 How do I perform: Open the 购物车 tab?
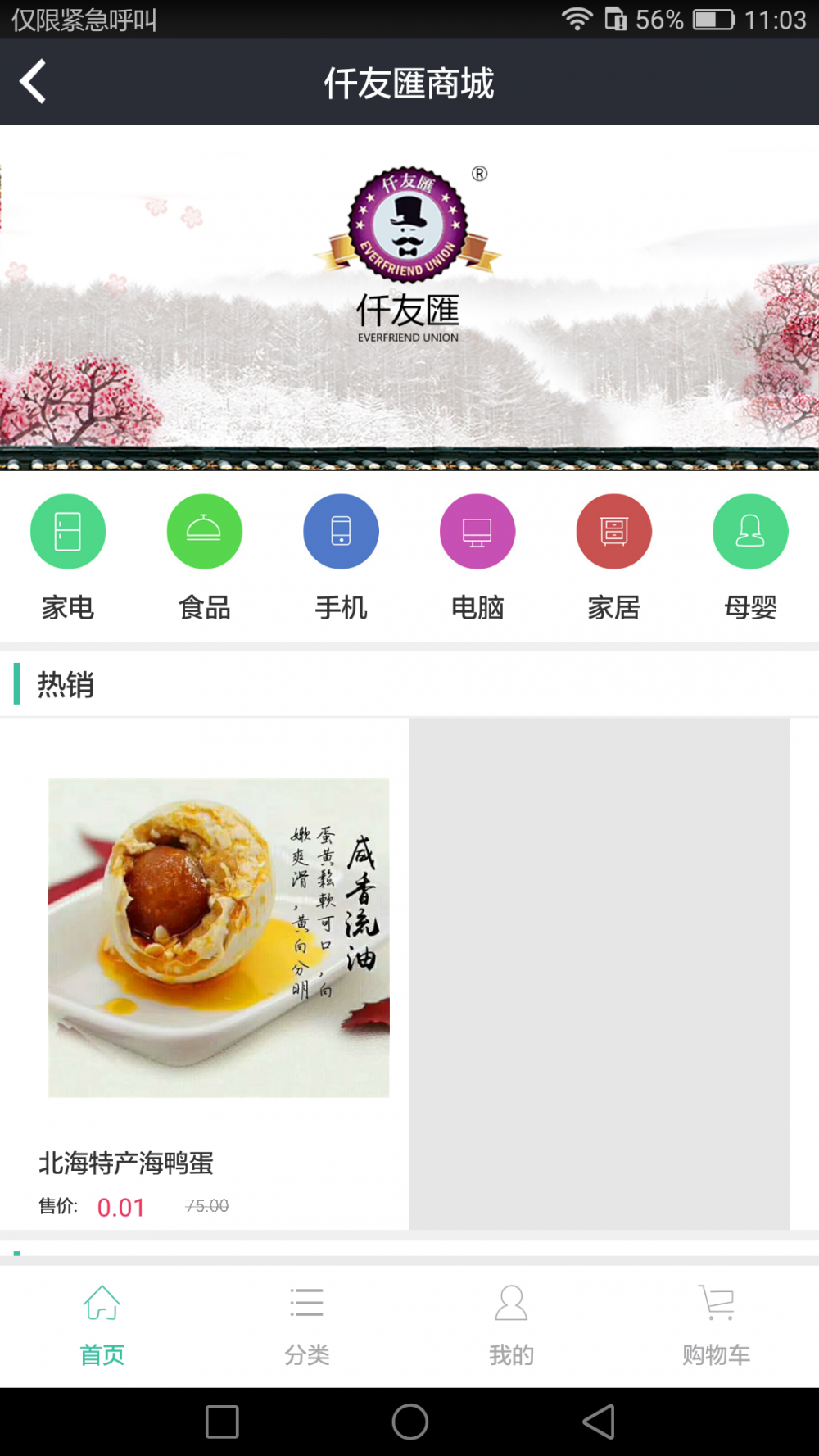(717, 1326)
